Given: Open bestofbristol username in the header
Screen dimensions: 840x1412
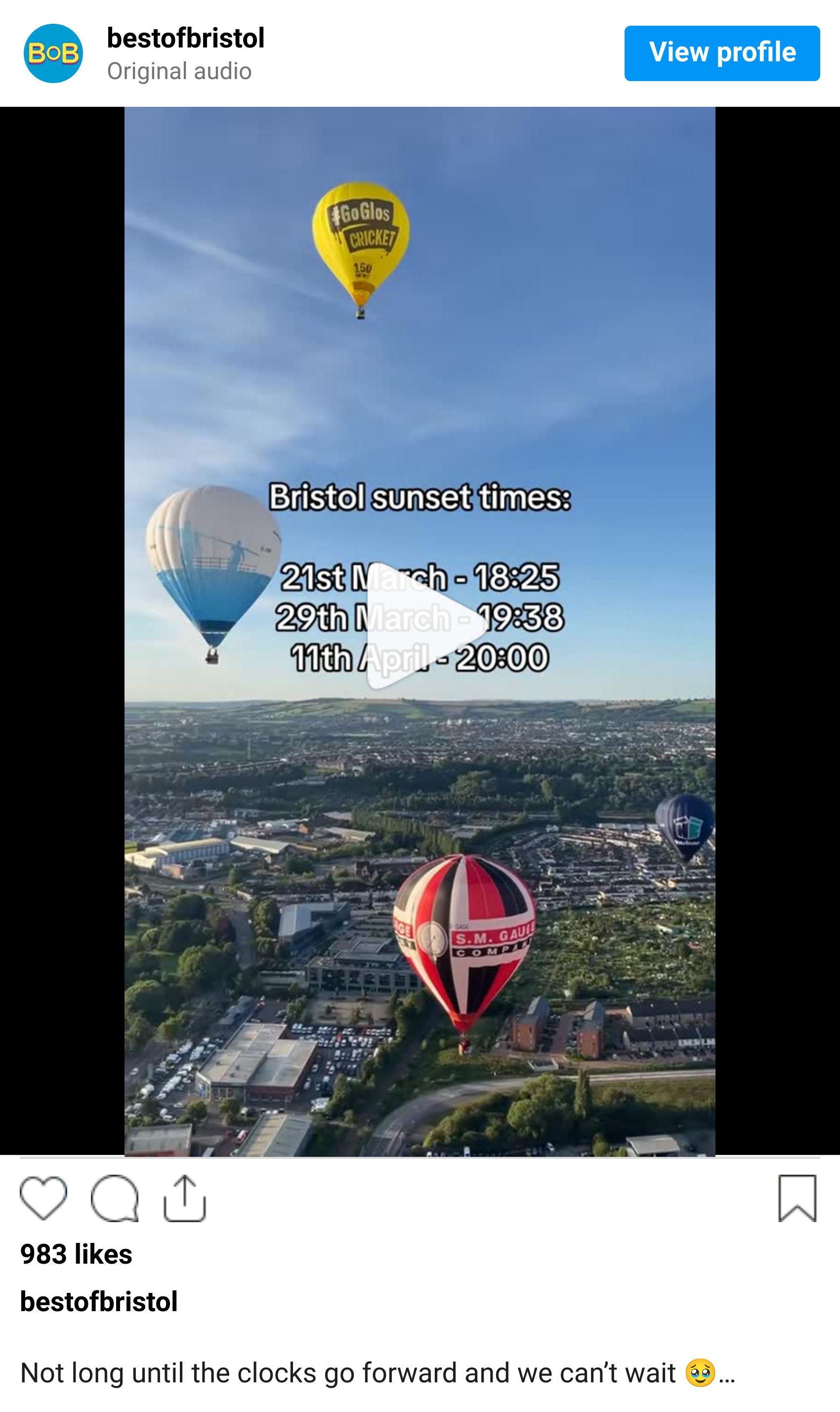Looking at the screenshot, I should coord(186,39).
